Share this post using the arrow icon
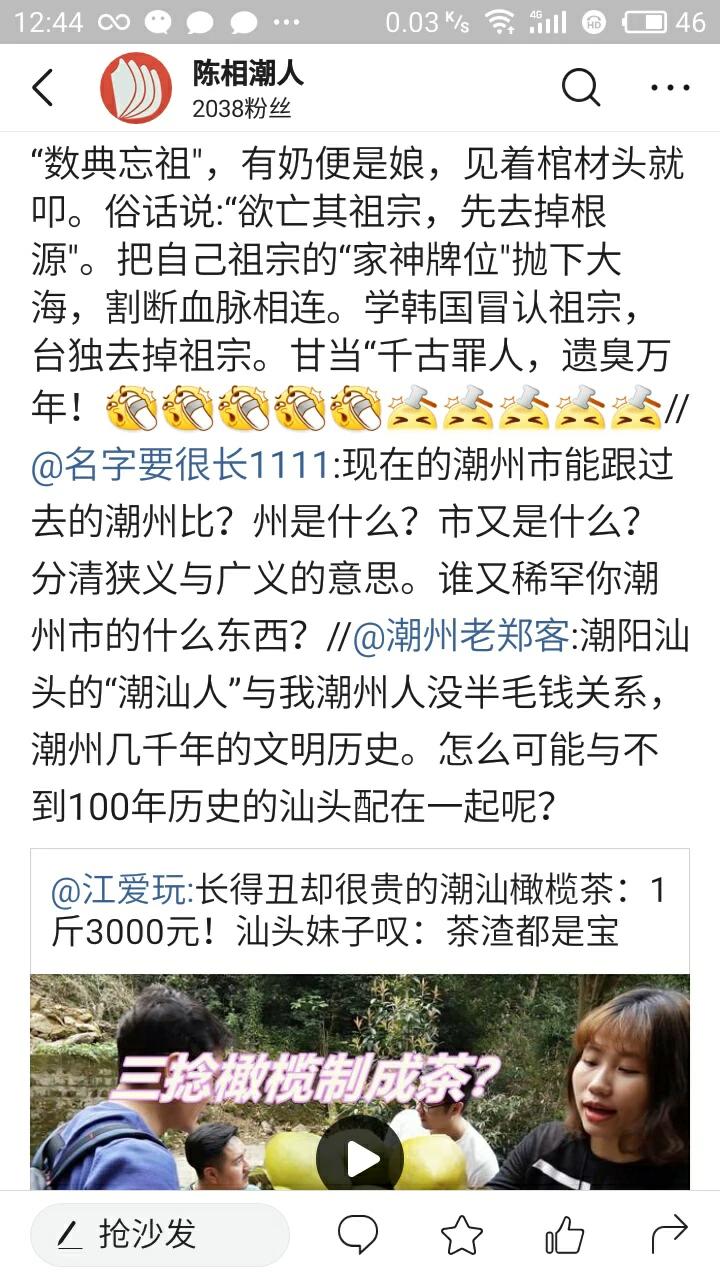Viewport: 720px width, 1280px height. pos(669,1235)
